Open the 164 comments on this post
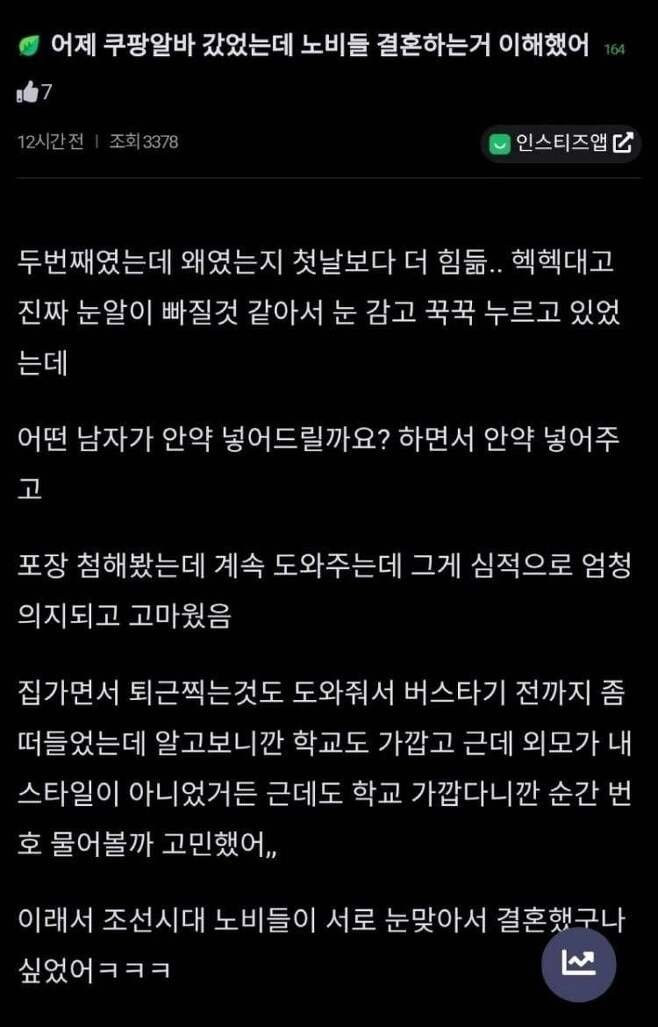 [x=614, y=49]
